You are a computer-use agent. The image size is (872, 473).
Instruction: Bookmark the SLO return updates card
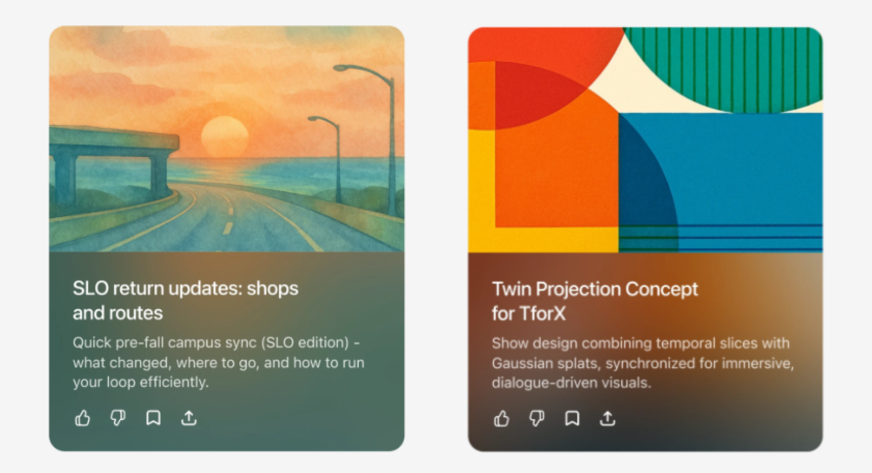coord(153,418)
